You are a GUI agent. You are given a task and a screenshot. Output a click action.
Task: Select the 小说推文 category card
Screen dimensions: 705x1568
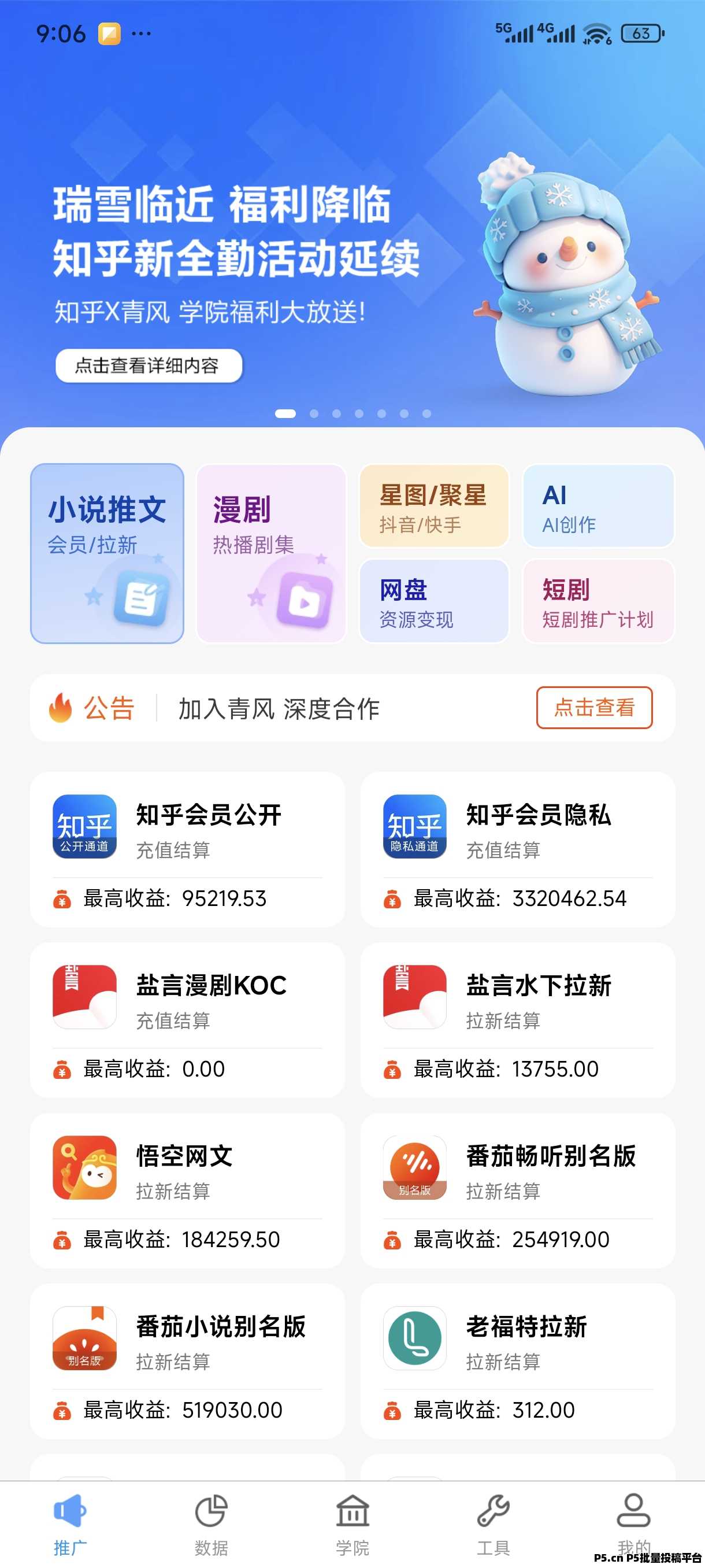(107, 551)
